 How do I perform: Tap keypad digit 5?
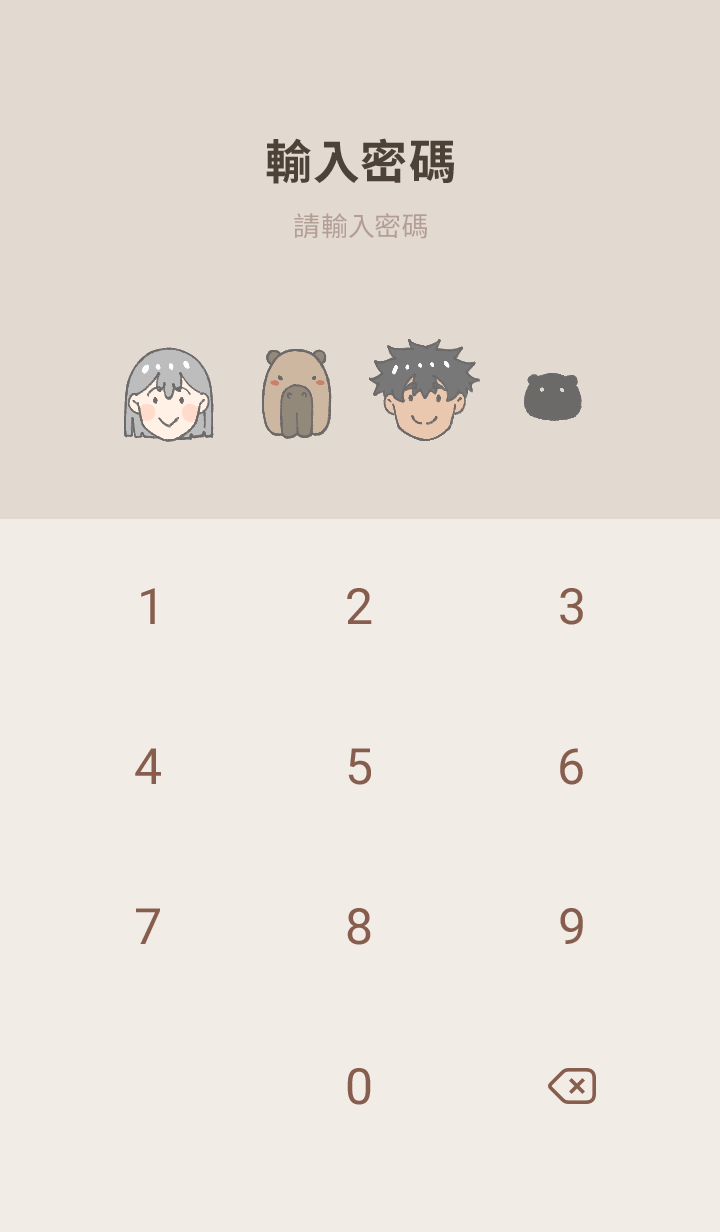[x=359, y=767]
